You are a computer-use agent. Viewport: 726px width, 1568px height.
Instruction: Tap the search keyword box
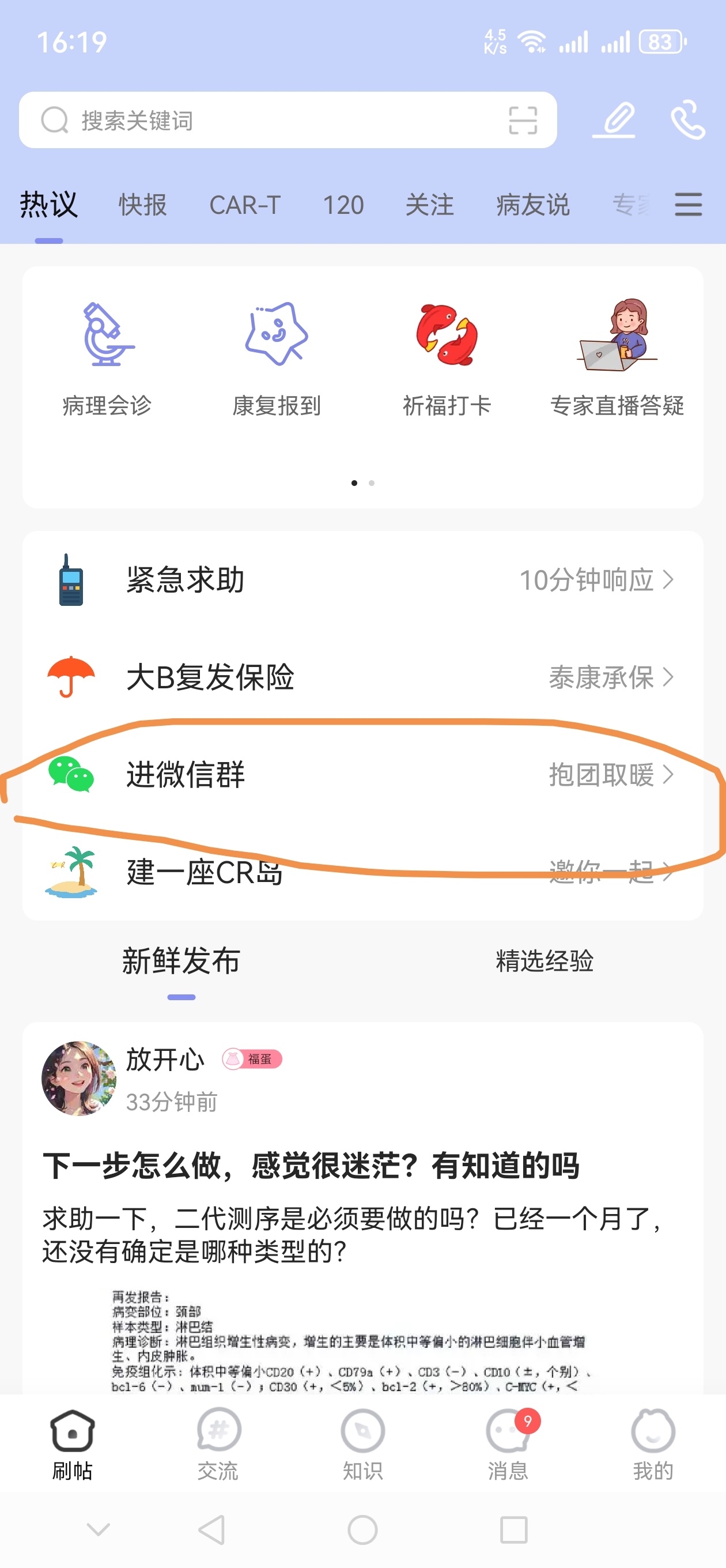coord(268,120)
